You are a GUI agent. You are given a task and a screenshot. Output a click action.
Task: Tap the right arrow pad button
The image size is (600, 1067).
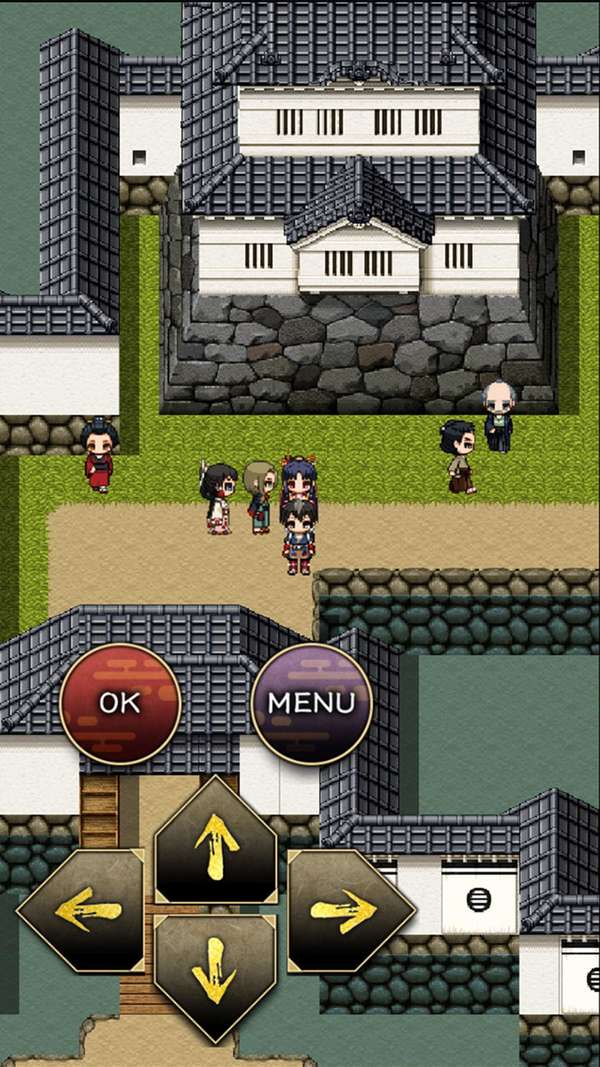tap(346, 909)
